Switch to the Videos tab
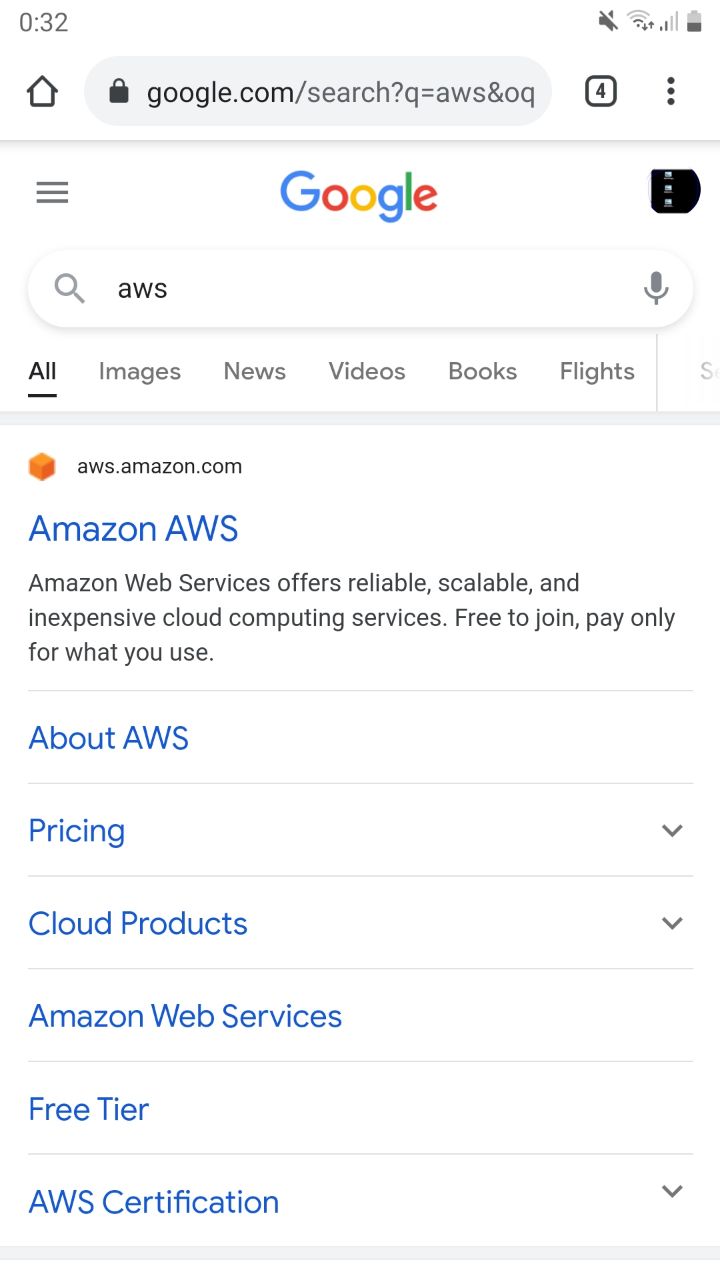The height and width of the screenshot is (1280, 720). pos(367,372)
